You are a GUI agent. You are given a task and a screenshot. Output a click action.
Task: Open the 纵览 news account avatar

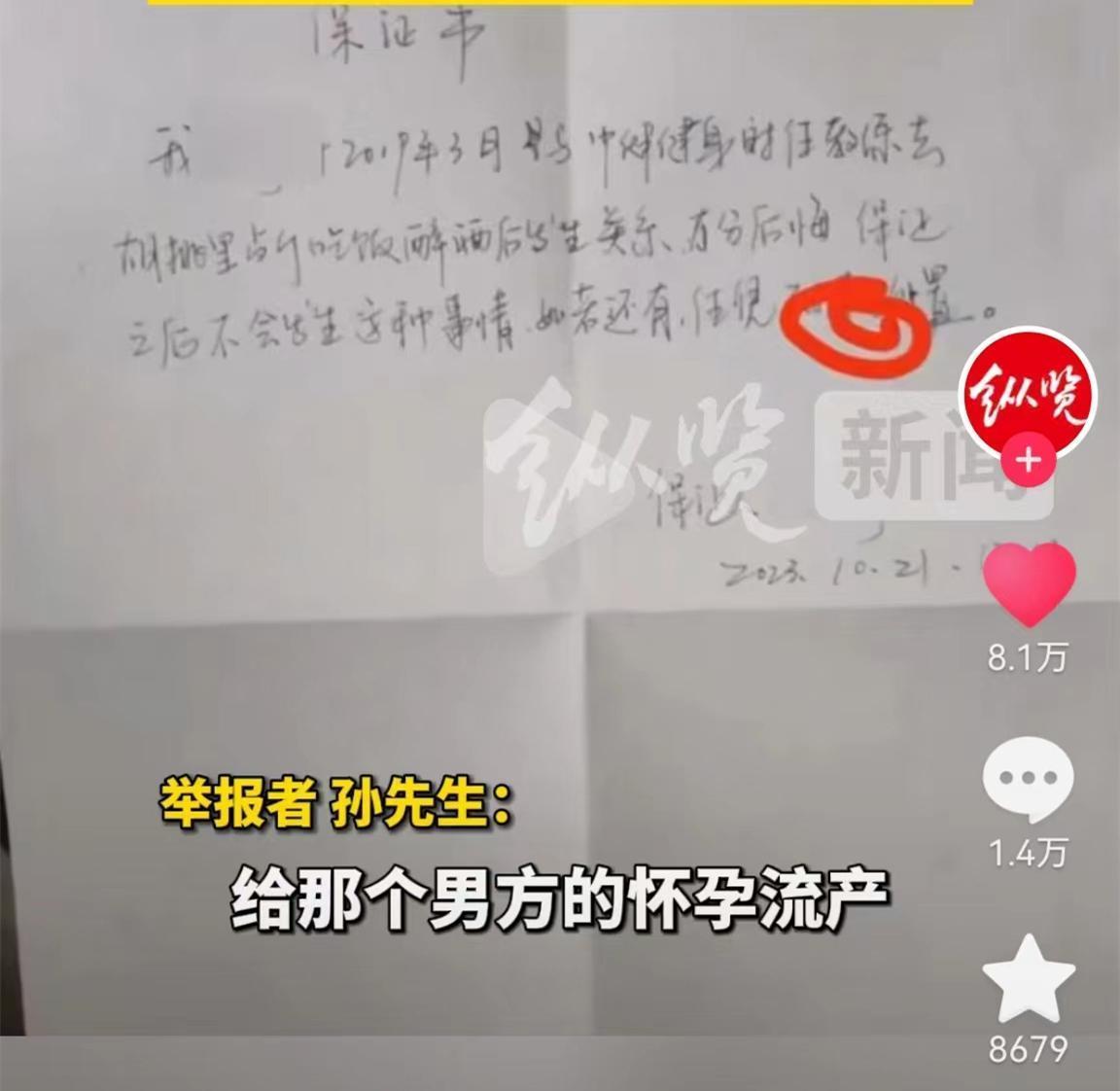1029,397
